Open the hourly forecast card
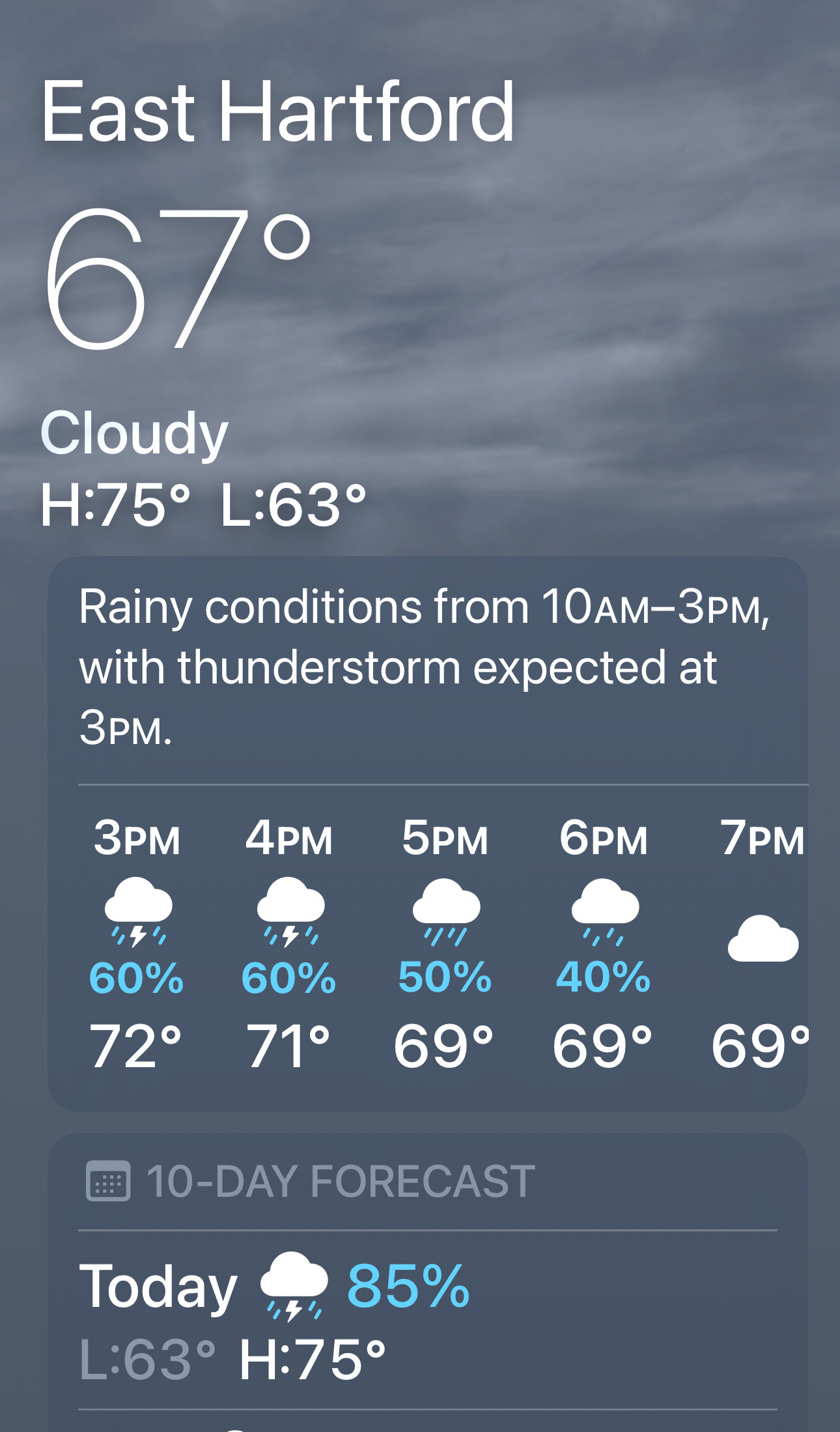This screenshot has height=1432, width=840. (x=428, y=834)
